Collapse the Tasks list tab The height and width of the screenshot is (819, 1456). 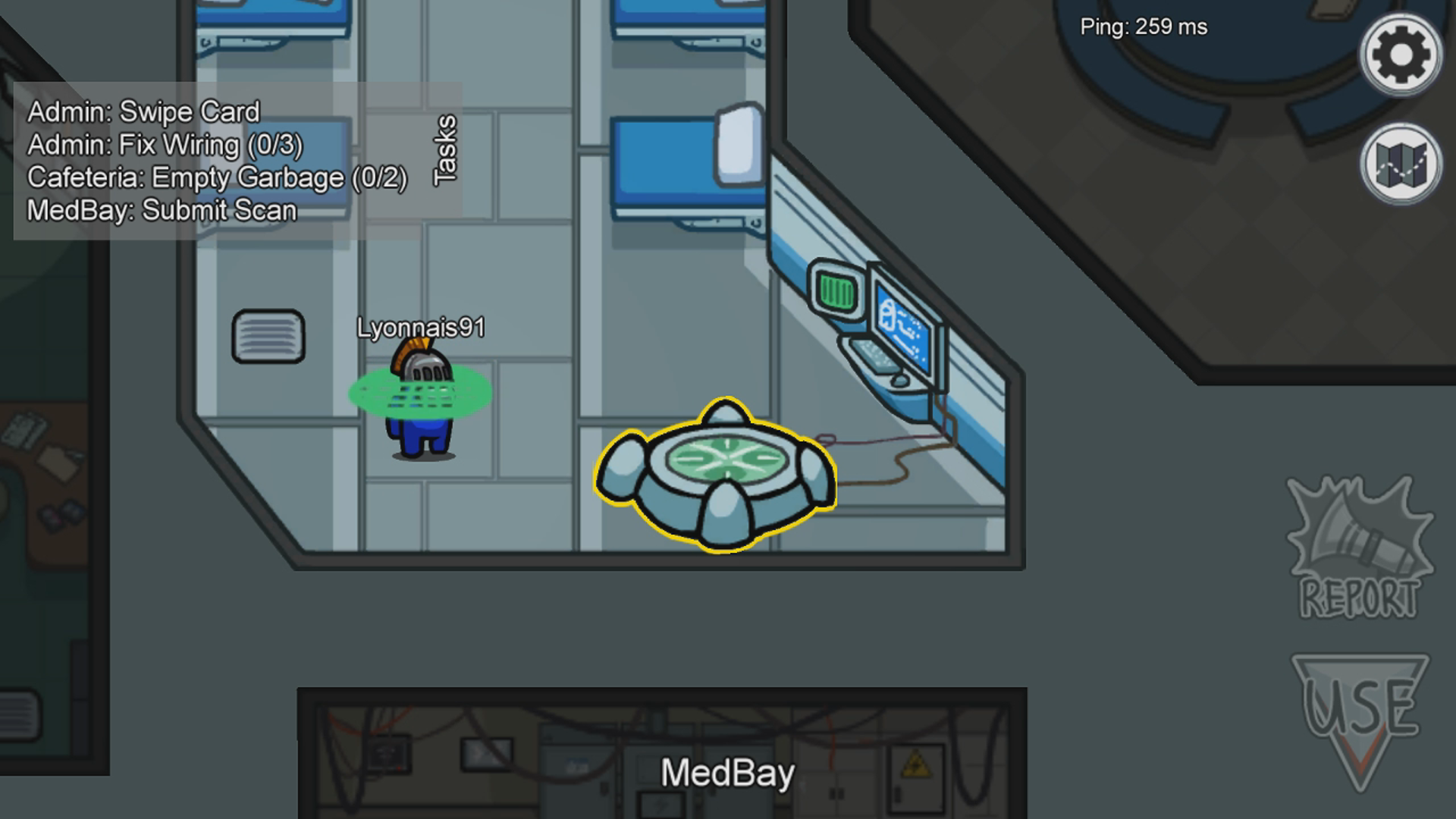pyautogui.click(x=444, y=150)
